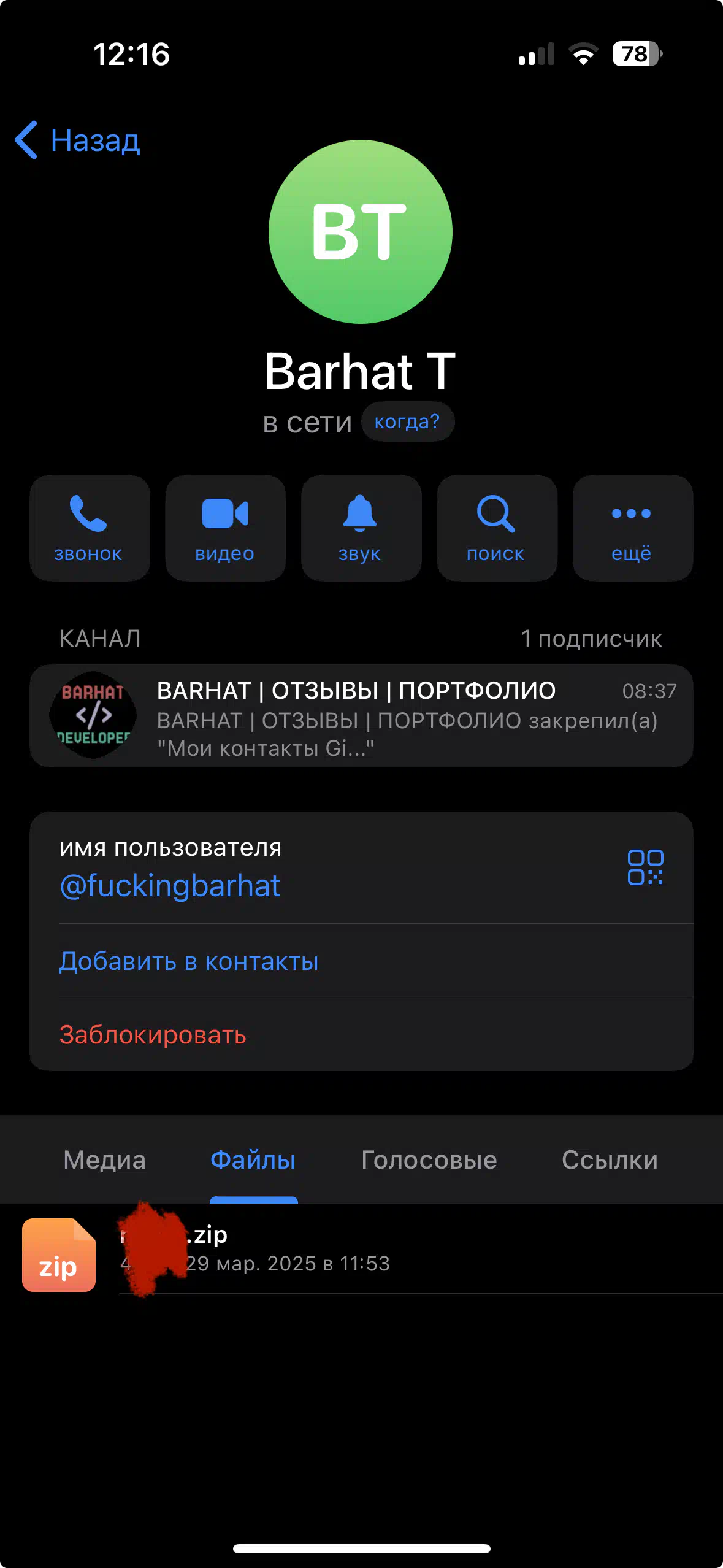
Task: Go back with the Назад button
Action: (78, 140)
